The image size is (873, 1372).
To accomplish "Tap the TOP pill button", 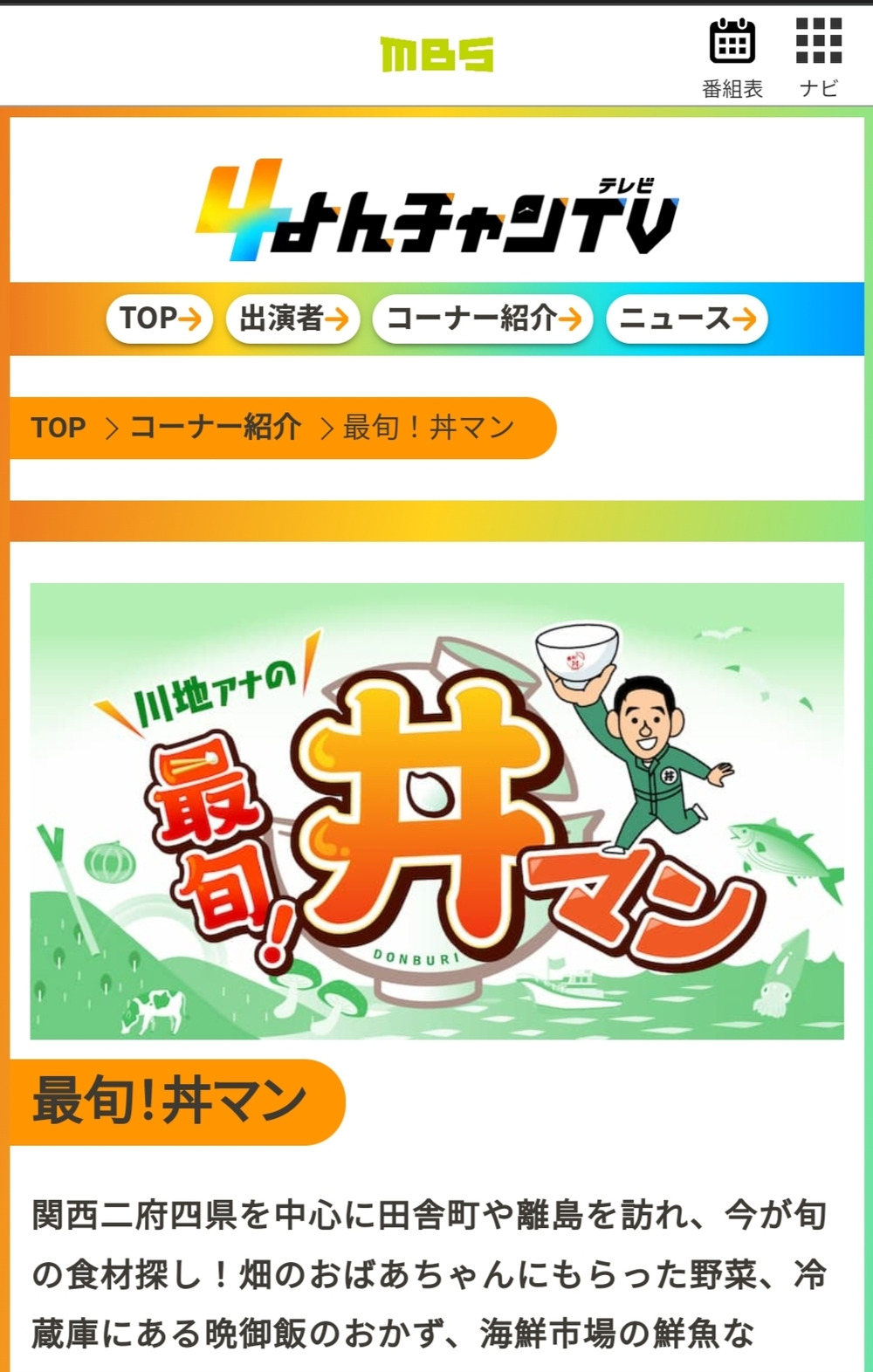I will click(160, 319).
